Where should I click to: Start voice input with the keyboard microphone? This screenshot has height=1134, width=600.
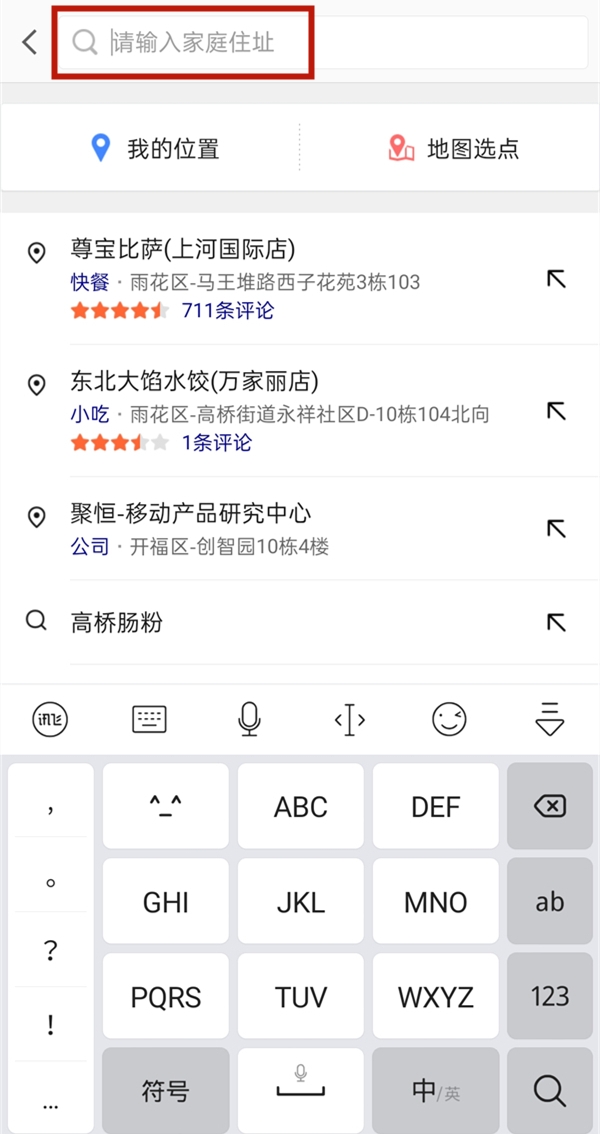250,719
